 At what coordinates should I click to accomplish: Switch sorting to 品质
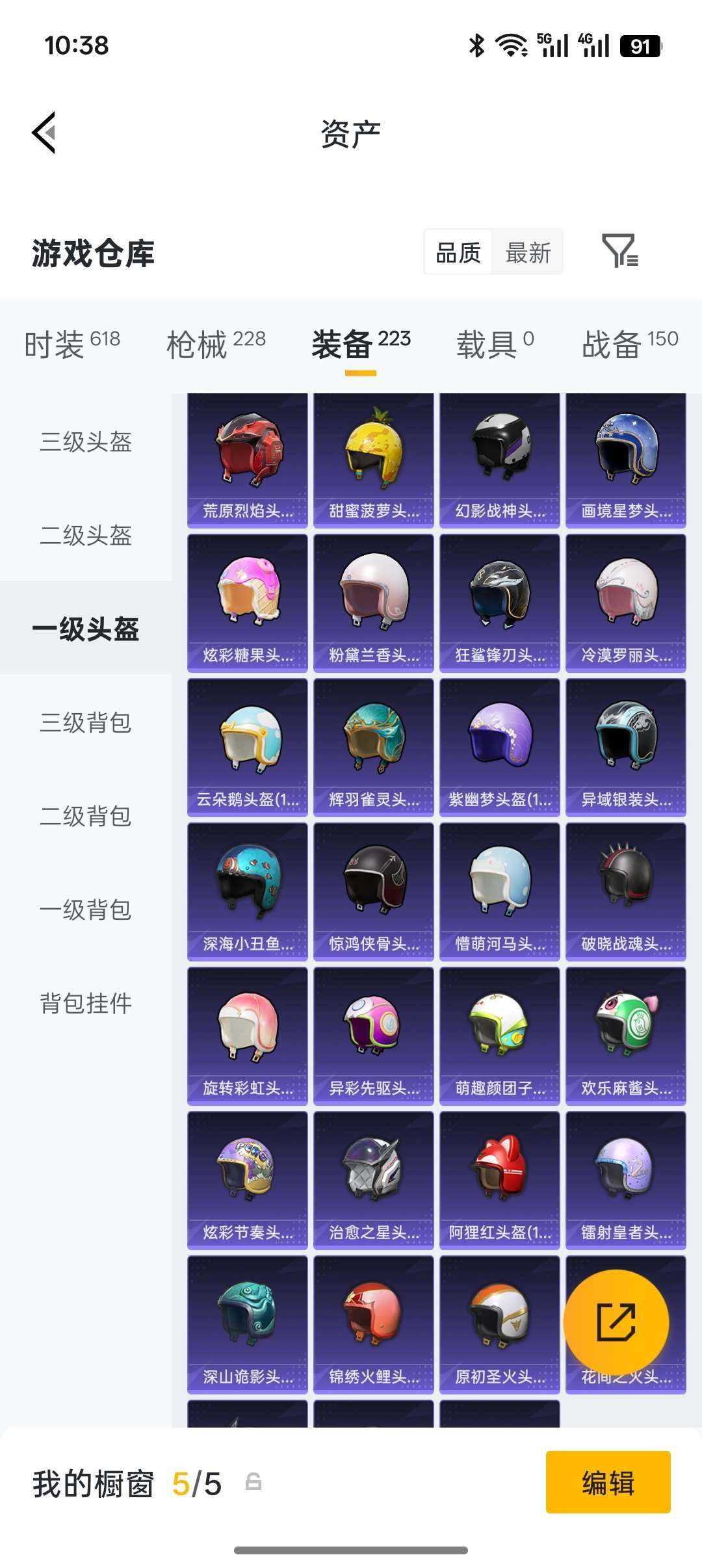457,253
